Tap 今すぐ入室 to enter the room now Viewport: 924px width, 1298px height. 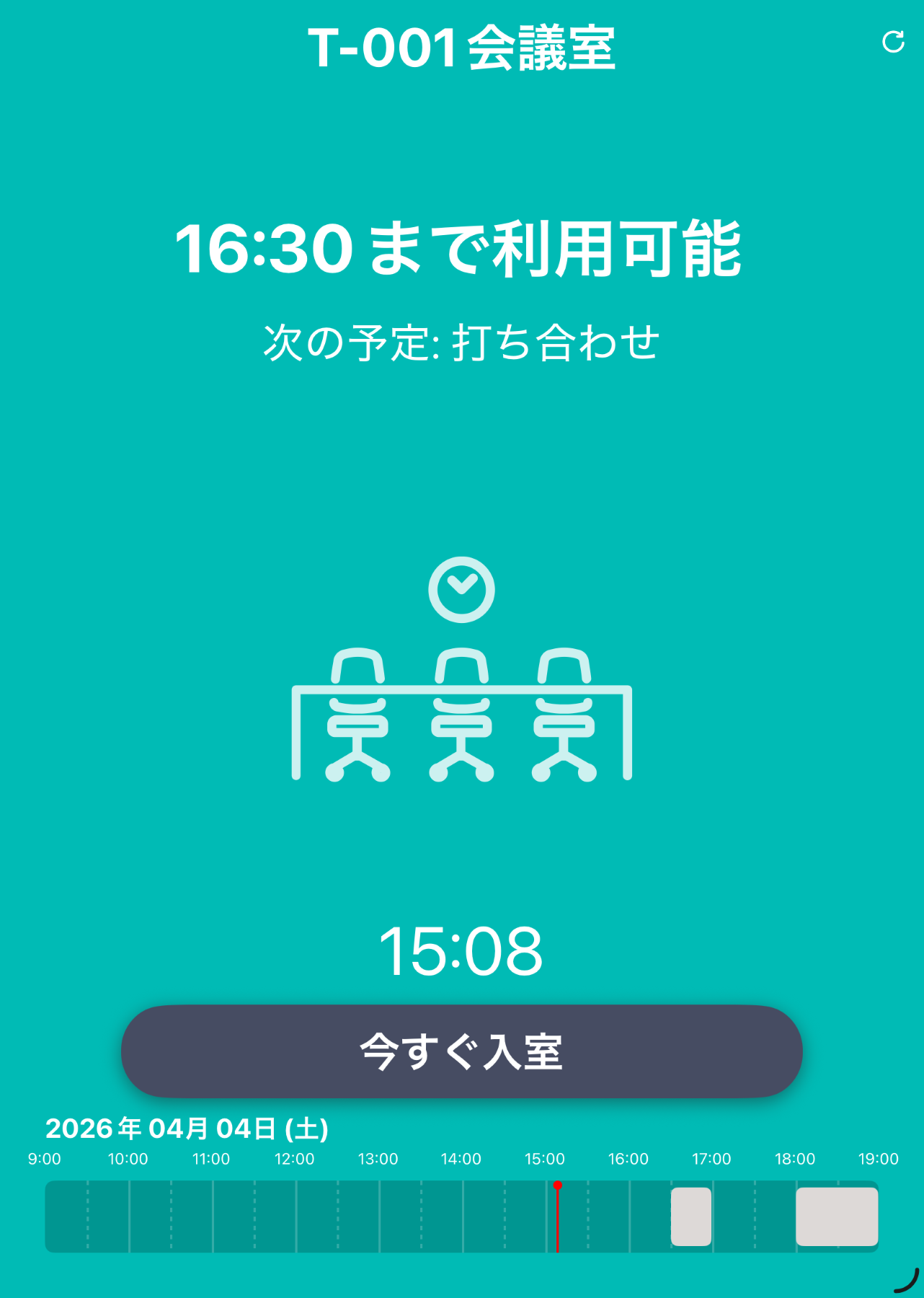[461, 1051]
